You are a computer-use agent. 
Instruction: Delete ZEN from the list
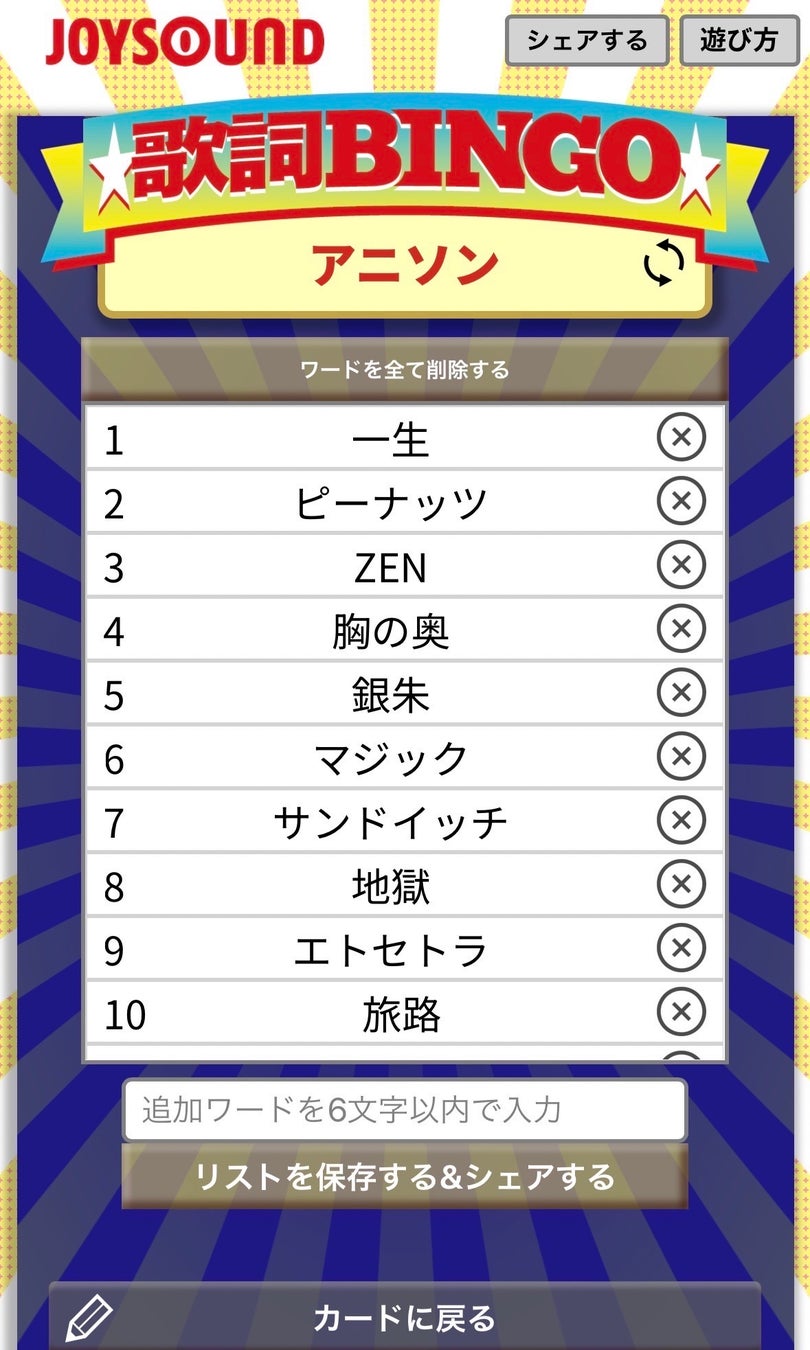(x=681, y=566)
